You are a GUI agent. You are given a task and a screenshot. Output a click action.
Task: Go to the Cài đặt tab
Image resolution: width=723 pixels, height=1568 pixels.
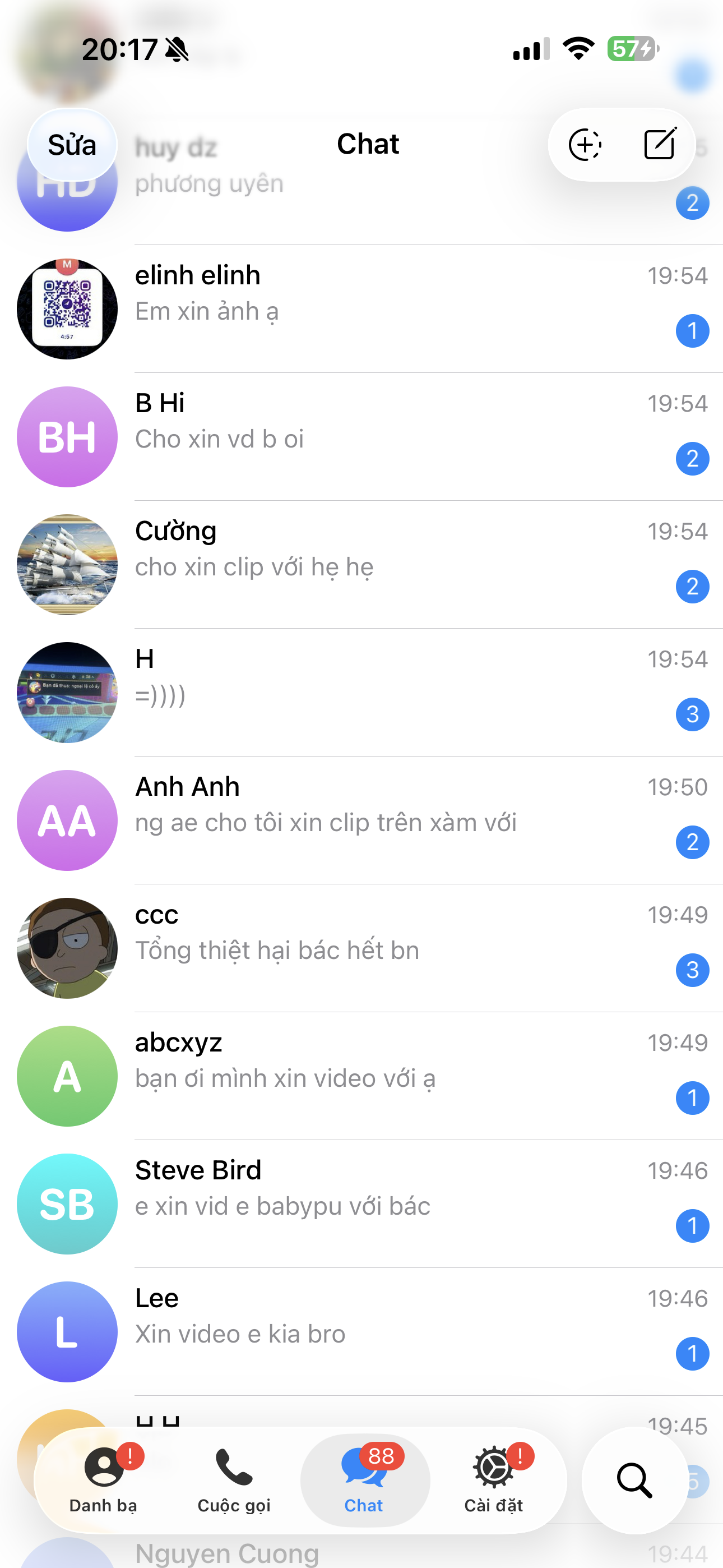pyautogui.click(x=494, y=1479)
